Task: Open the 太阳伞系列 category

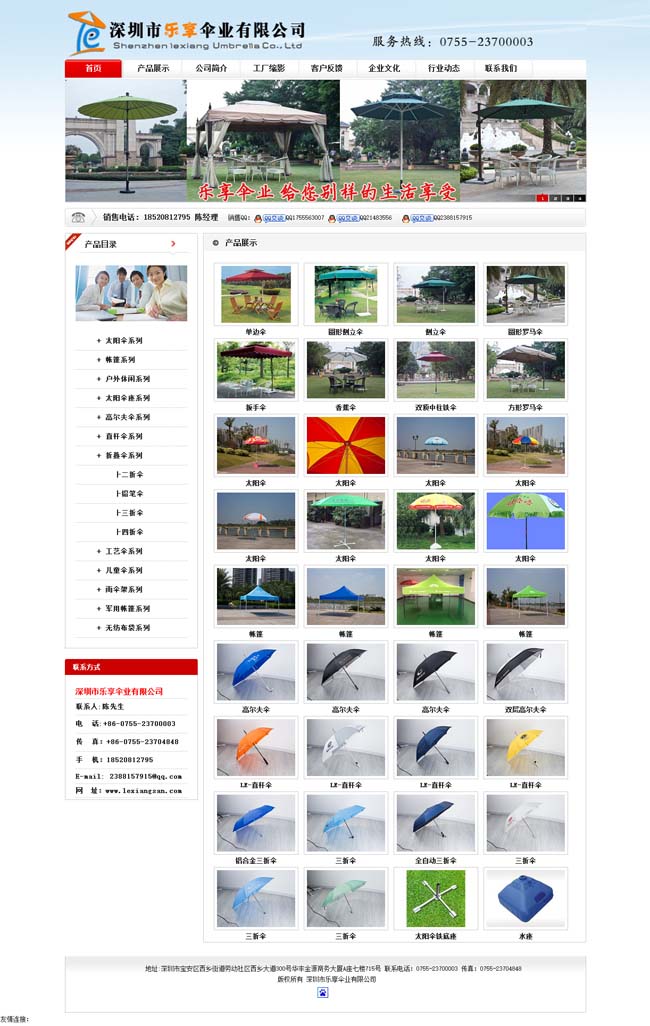Action: click(124, 341)
